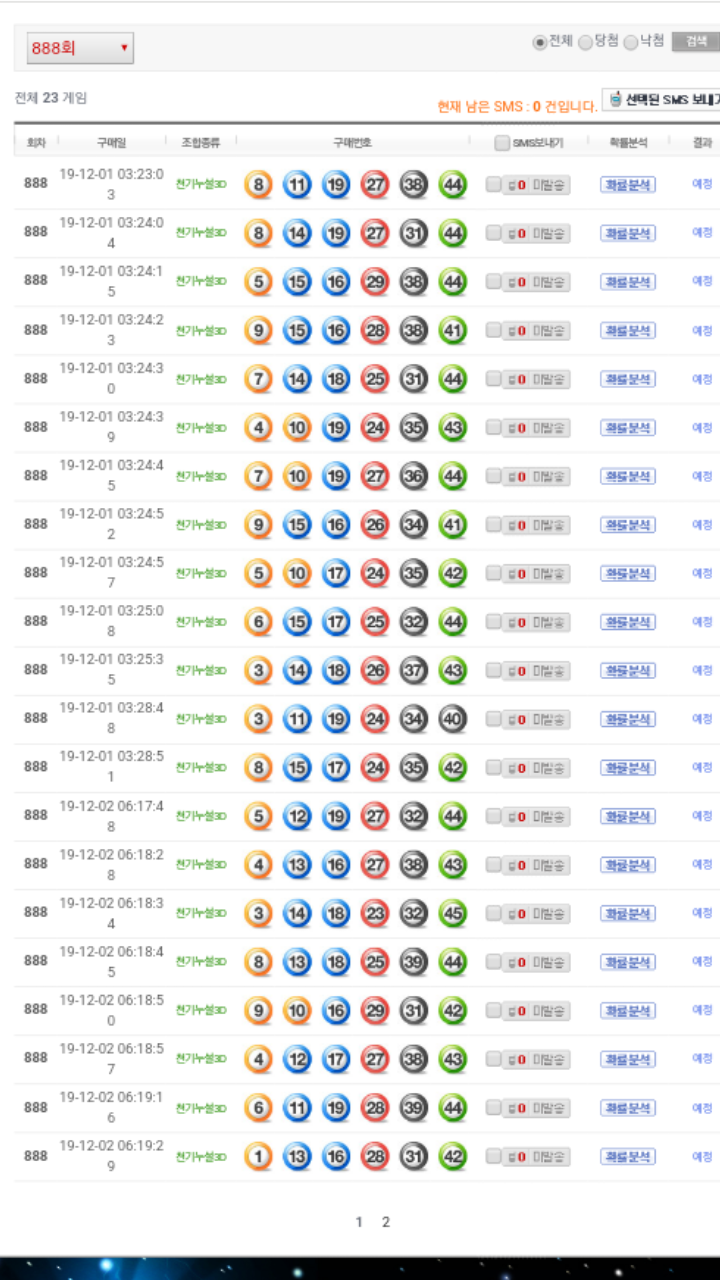Check the SMS box for 03:28:48 purchase
Screen dimensions: 720x1280
point(493,718)
